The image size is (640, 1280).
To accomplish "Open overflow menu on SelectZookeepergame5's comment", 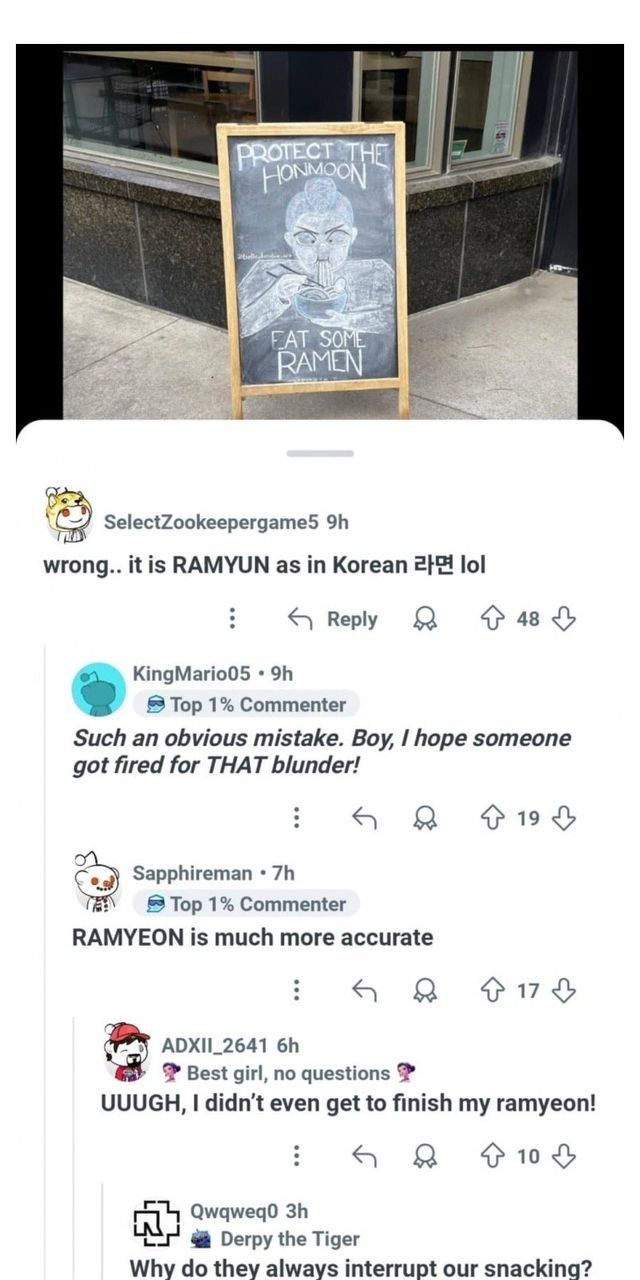I will (x=232, y=619).
